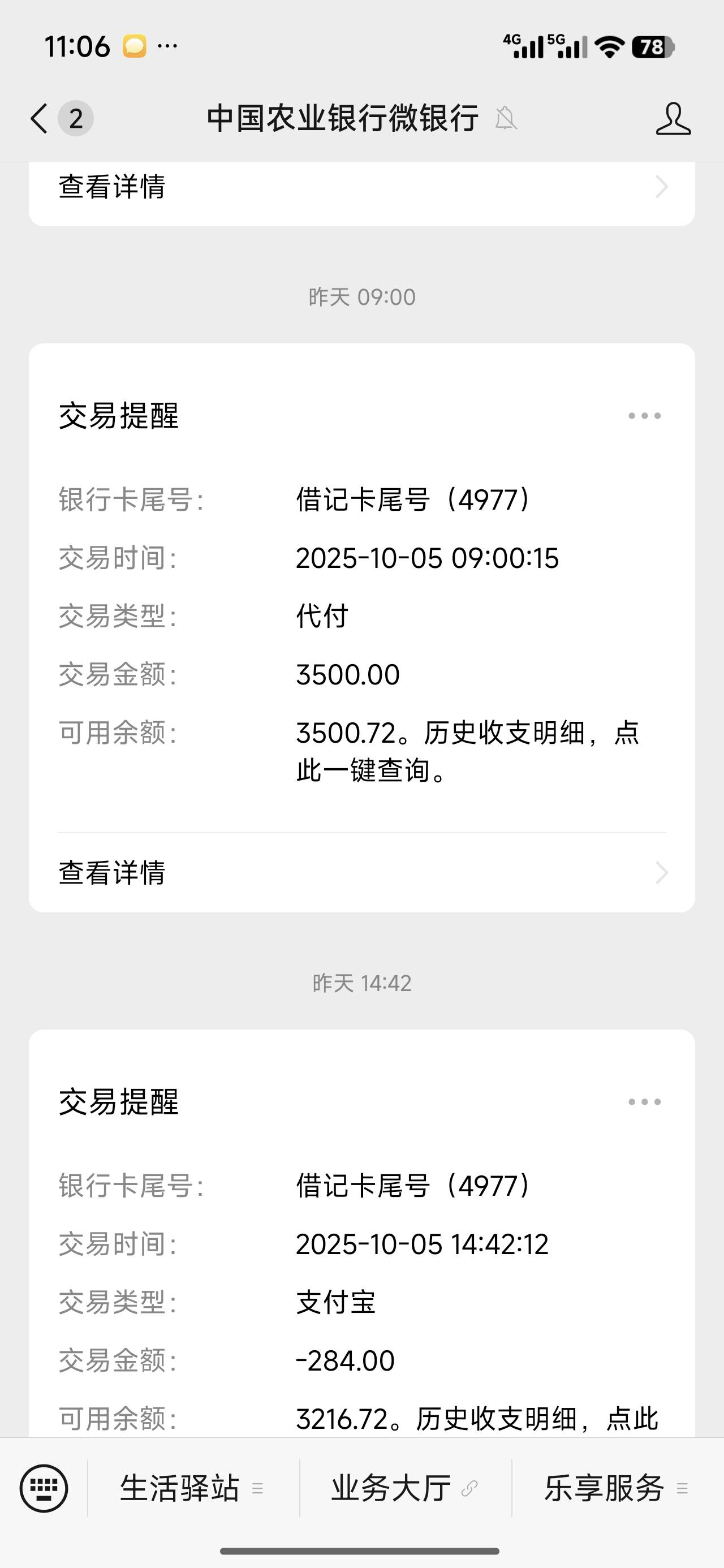The height and width of the screenshot is (1568, 724).
Task: Switch to keyboard input mode
Action: (x=44, y=1488)
